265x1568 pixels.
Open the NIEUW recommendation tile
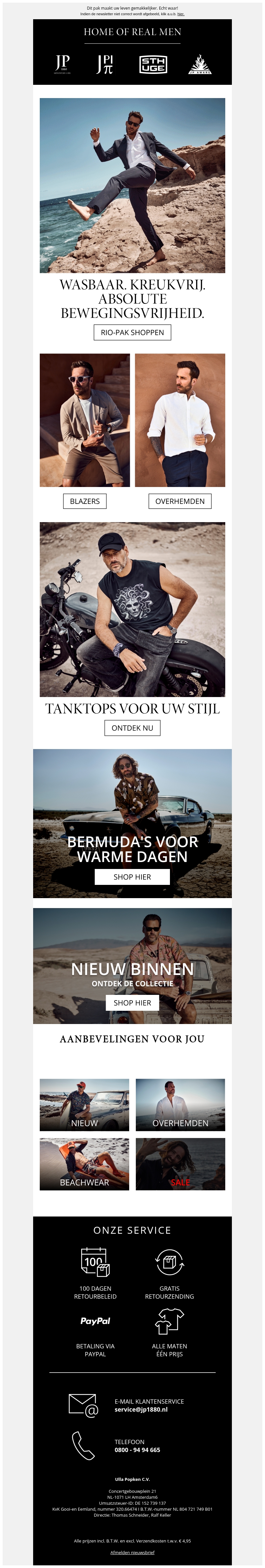pyautogui.click(x=85, y=1104)
